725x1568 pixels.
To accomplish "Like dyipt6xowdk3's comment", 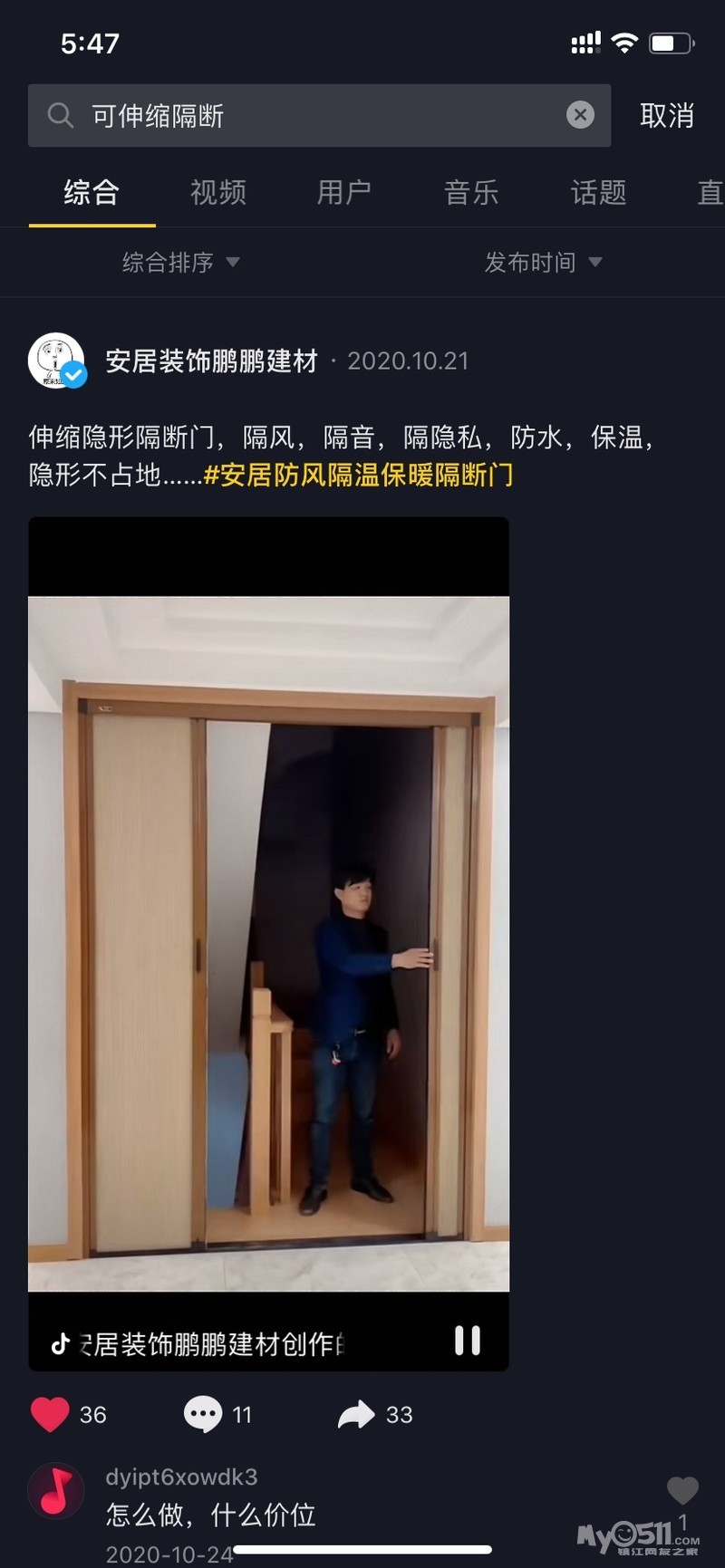I will pyautogui.click(x=682, y=1490).
